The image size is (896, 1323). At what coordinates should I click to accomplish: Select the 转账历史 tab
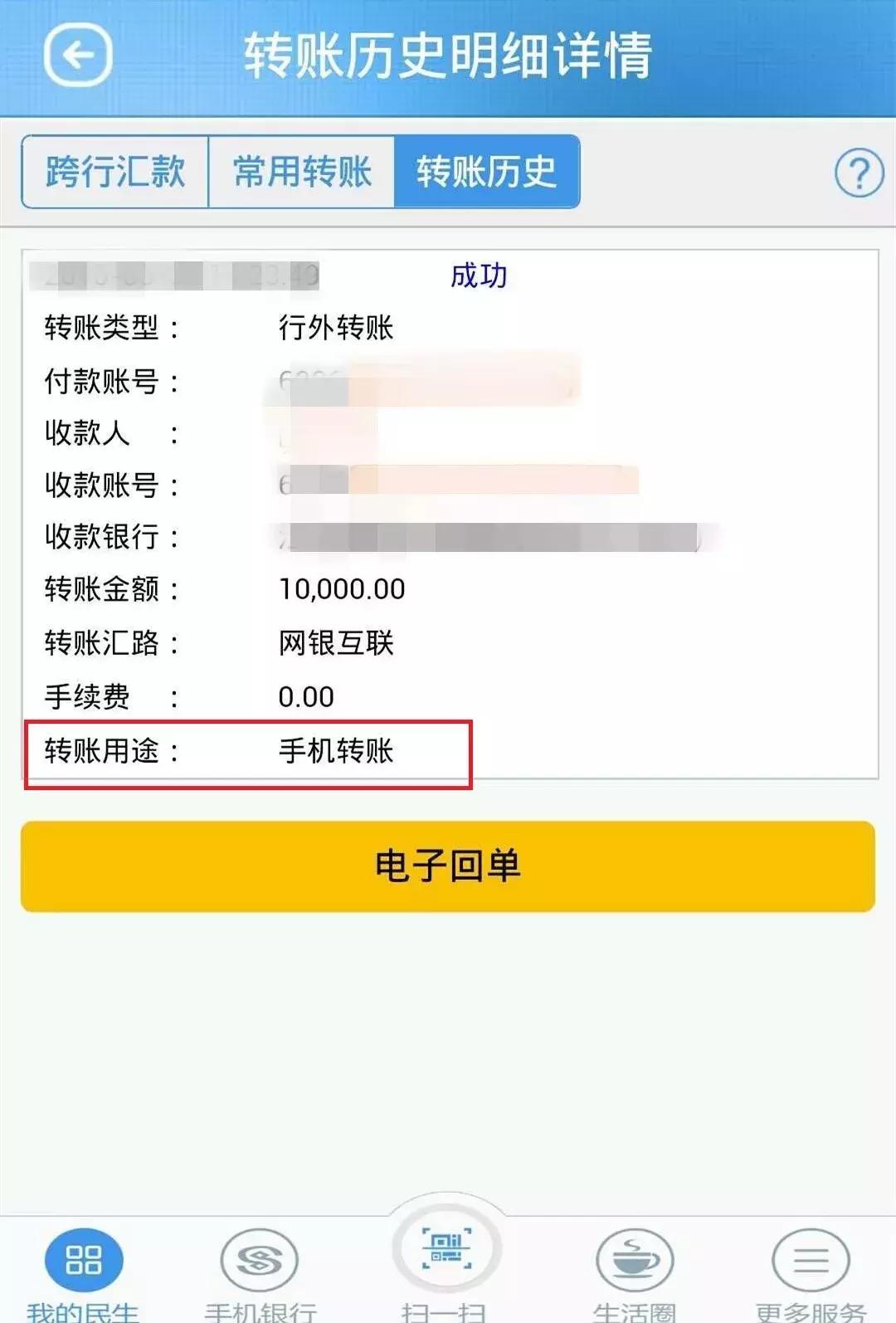[488, 172]
